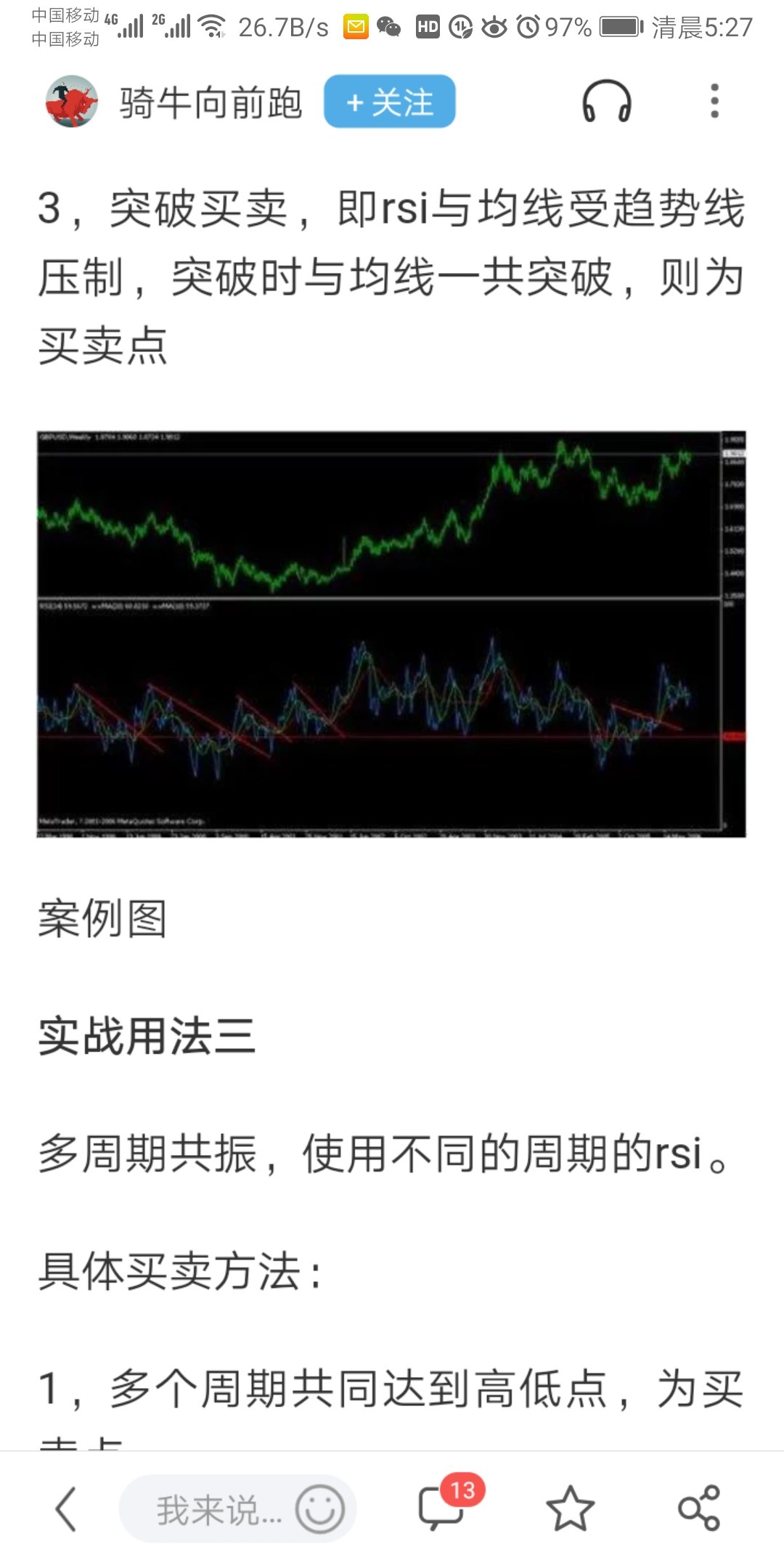Viewport: 784px width, 1568px height.
Task: Tap the 我来说 comment input box
Action: [x=211, y=1510]
